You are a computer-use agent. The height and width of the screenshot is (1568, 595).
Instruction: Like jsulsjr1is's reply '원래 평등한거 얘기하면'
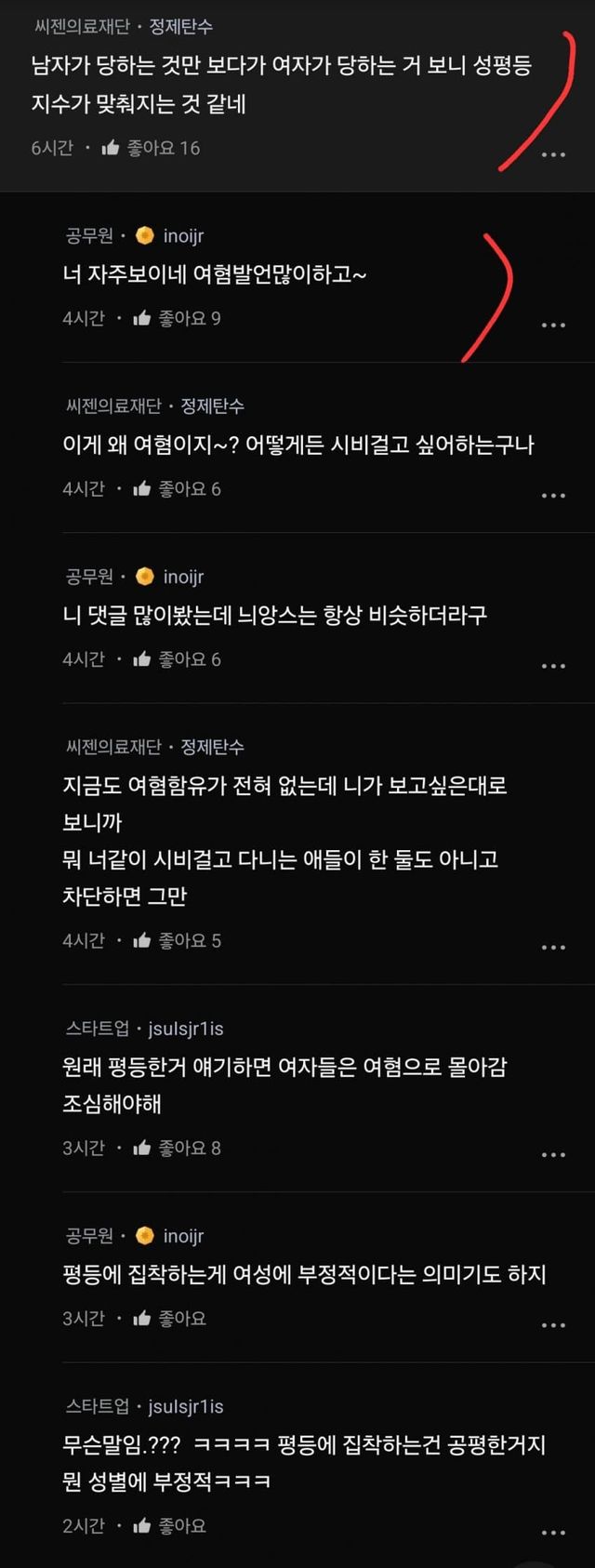coord(142,1149)
